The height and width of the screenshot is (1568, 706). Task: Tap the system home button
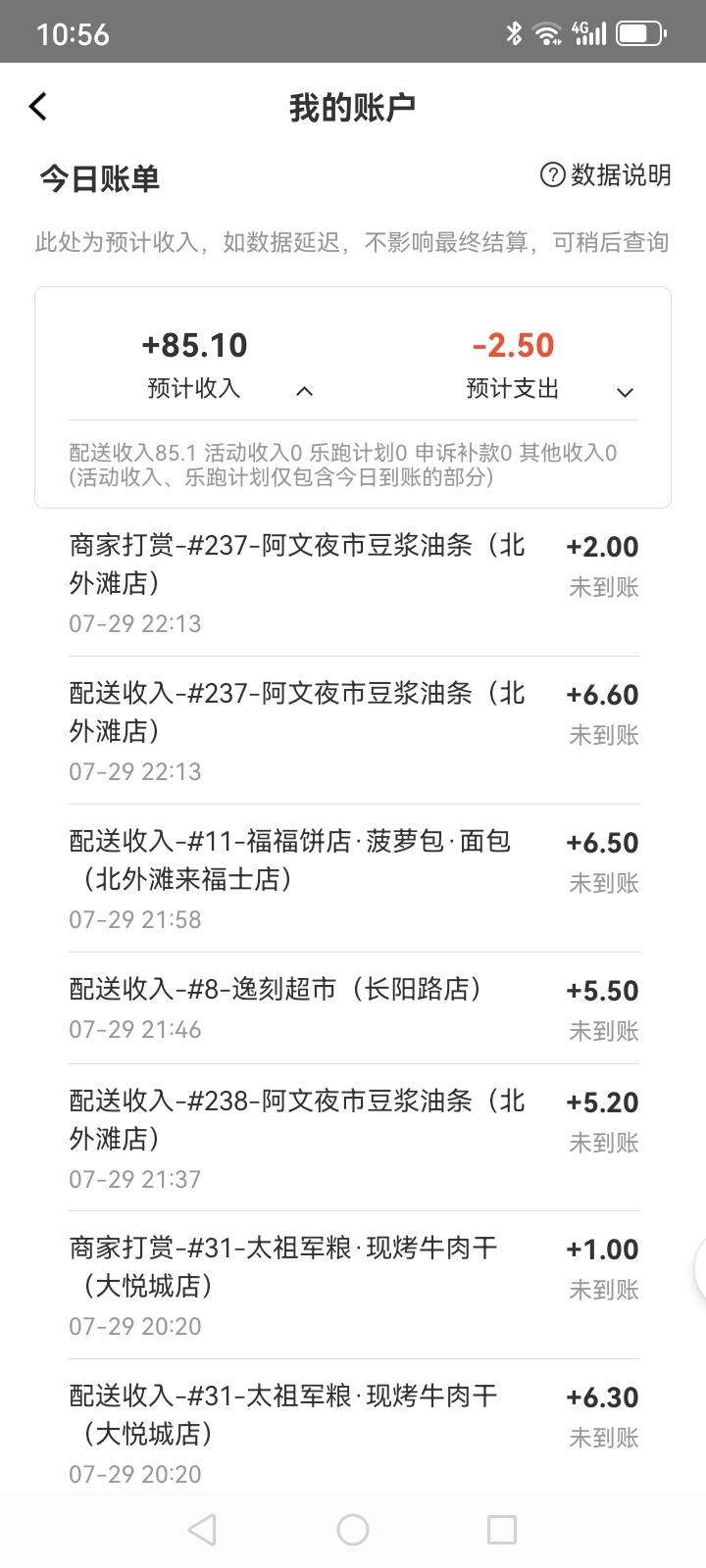[x=353, y=1530]
